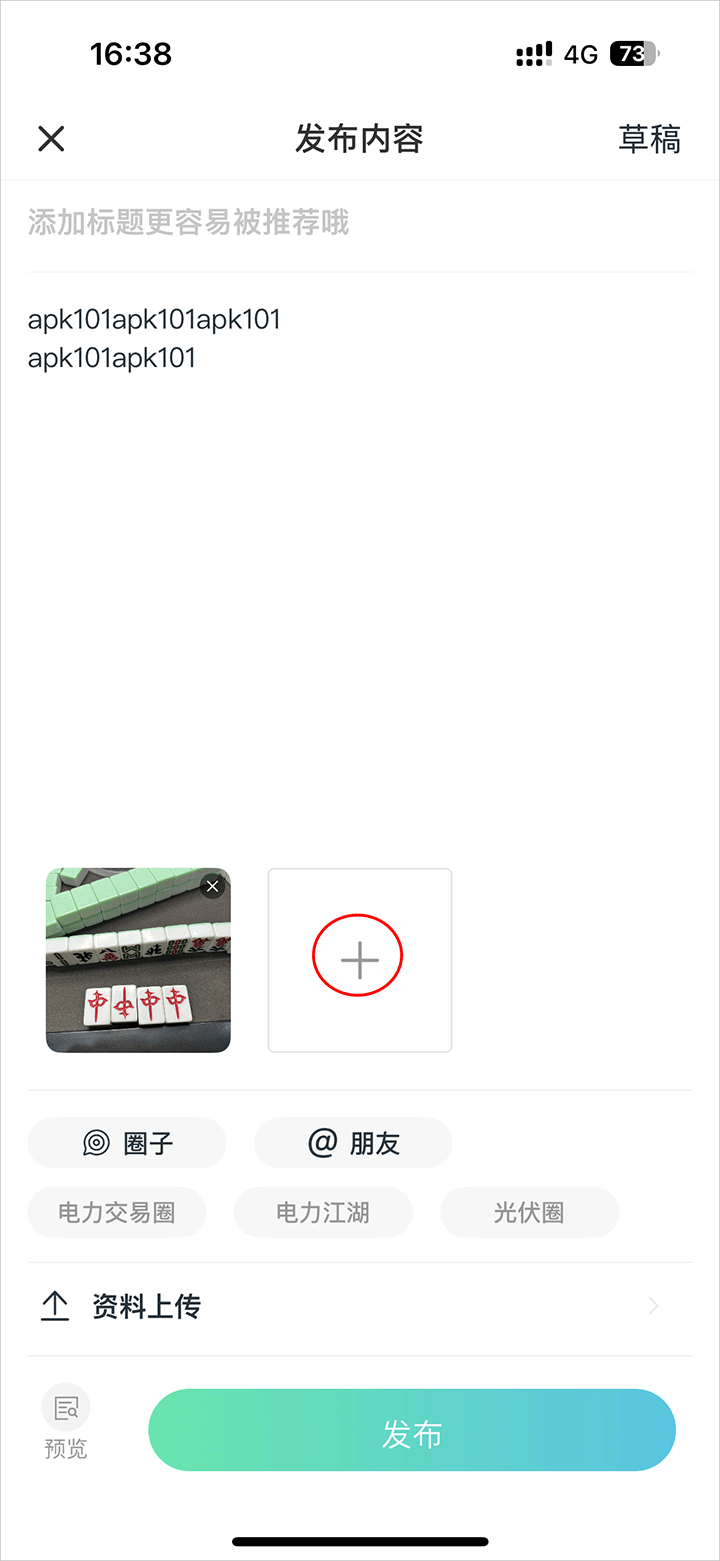Preview the post with 预览
720x1561 pixels.
66,1422
